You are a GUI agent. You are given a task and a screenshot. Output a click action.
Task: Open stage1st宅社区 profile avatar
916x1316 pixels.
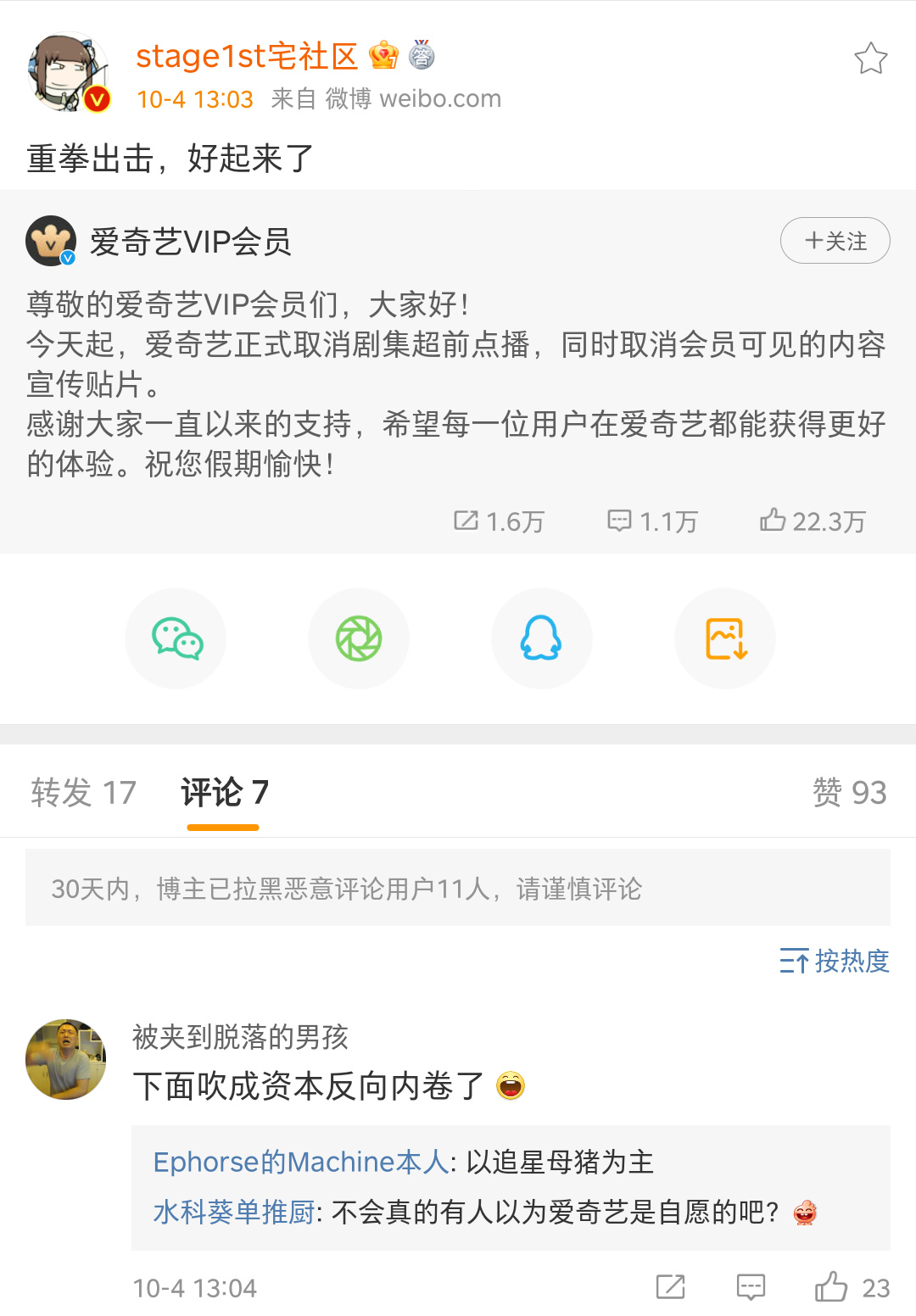tap(68, 74)
